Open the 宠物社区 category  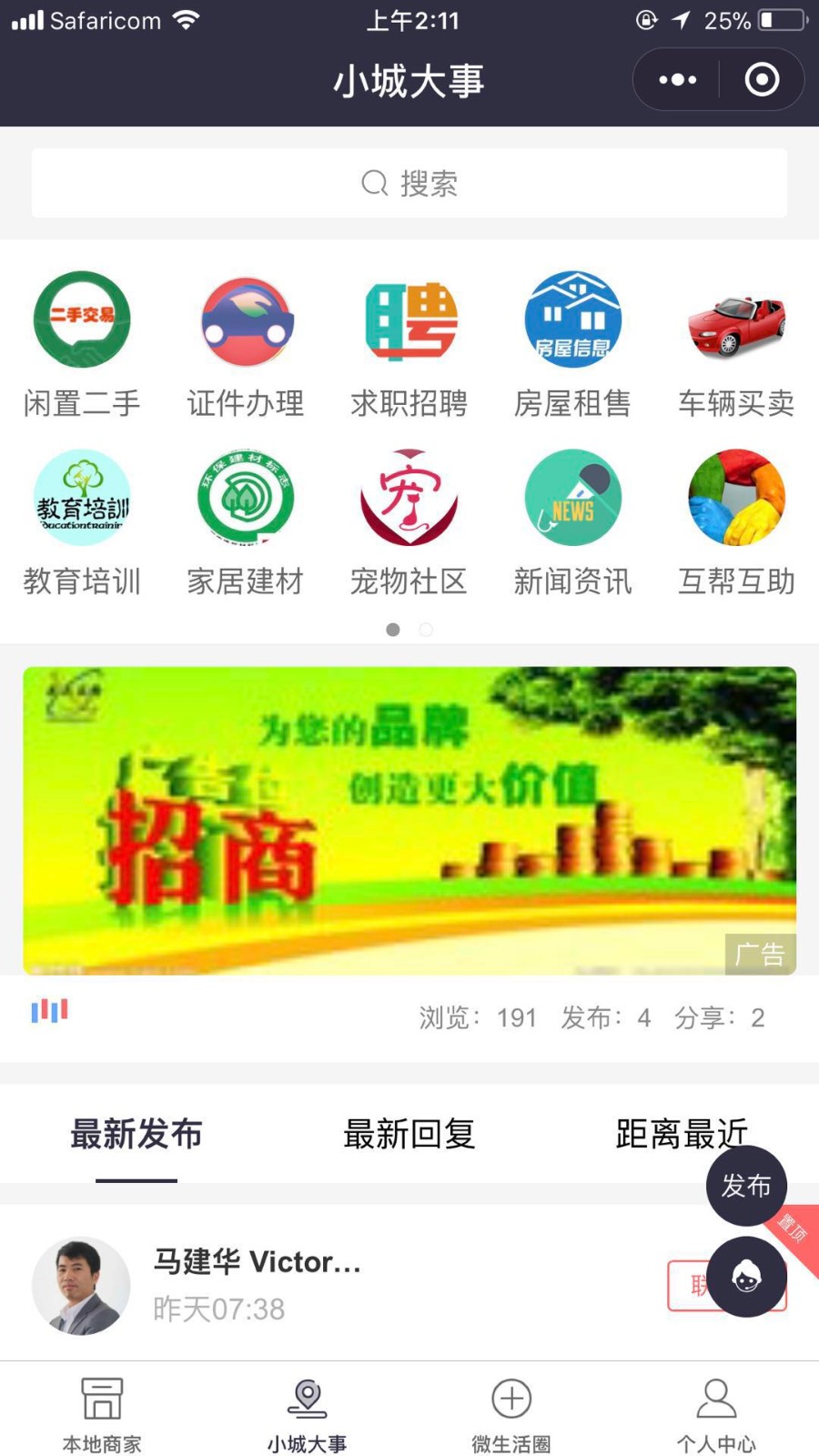point(409,522)
